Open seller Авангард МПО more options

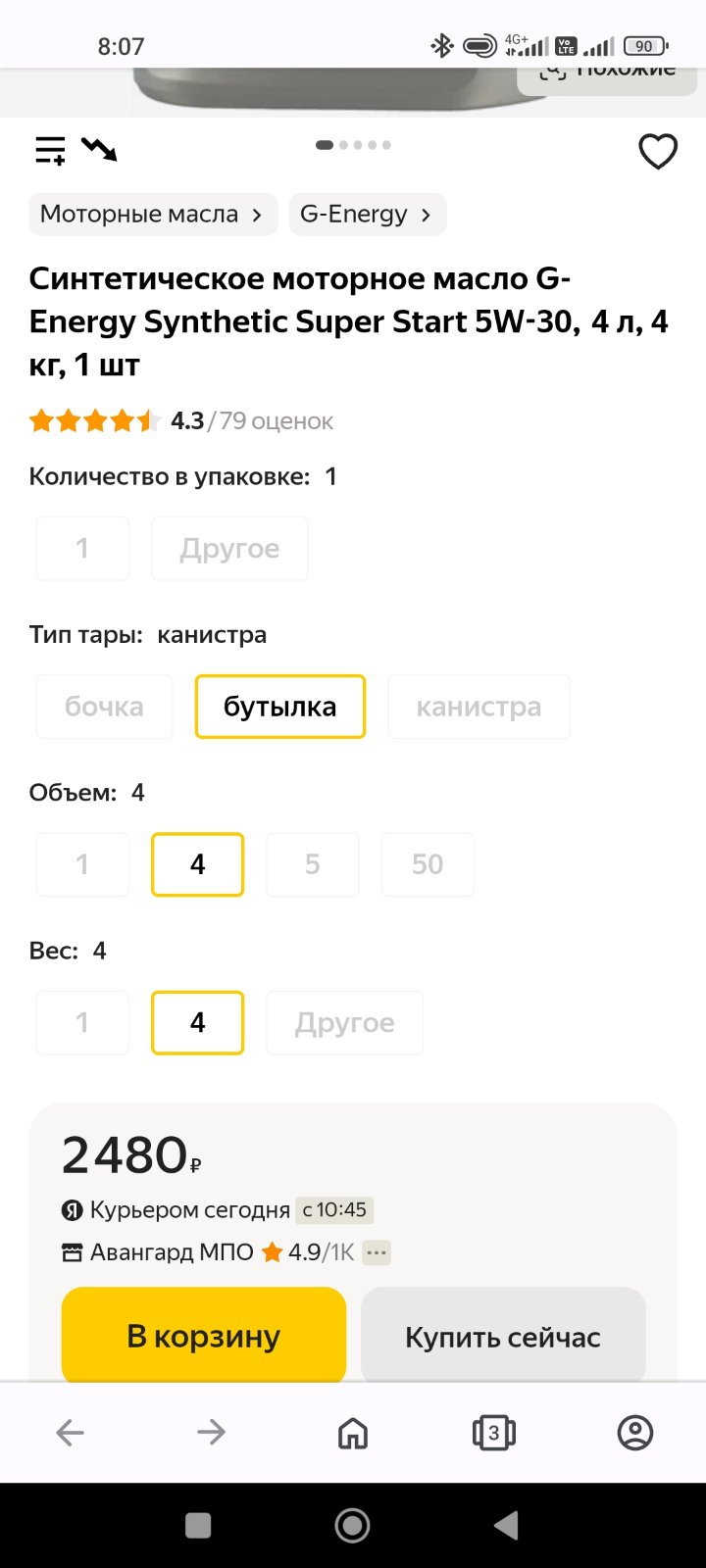click(377, 1252)
